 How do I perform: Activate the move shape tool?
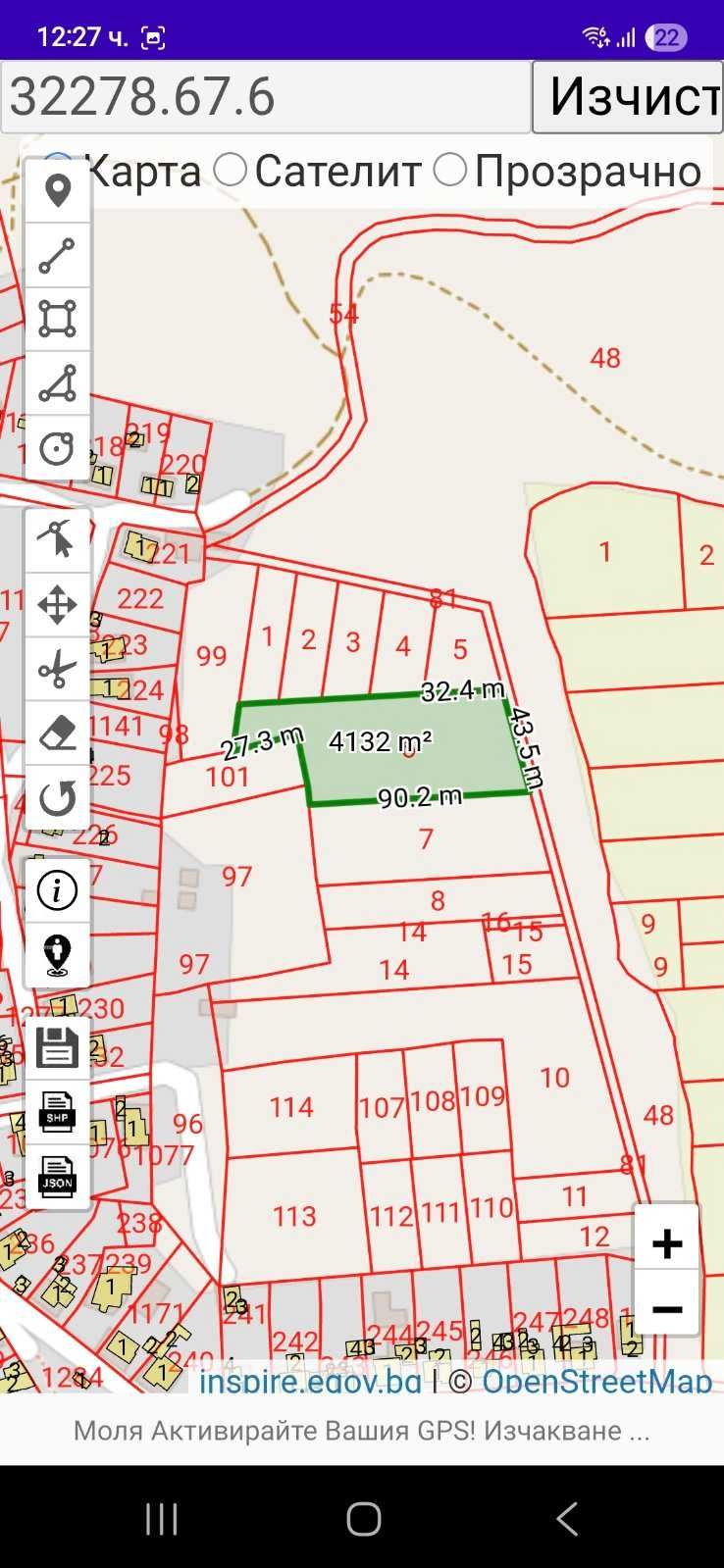click(x=58, y=605)
